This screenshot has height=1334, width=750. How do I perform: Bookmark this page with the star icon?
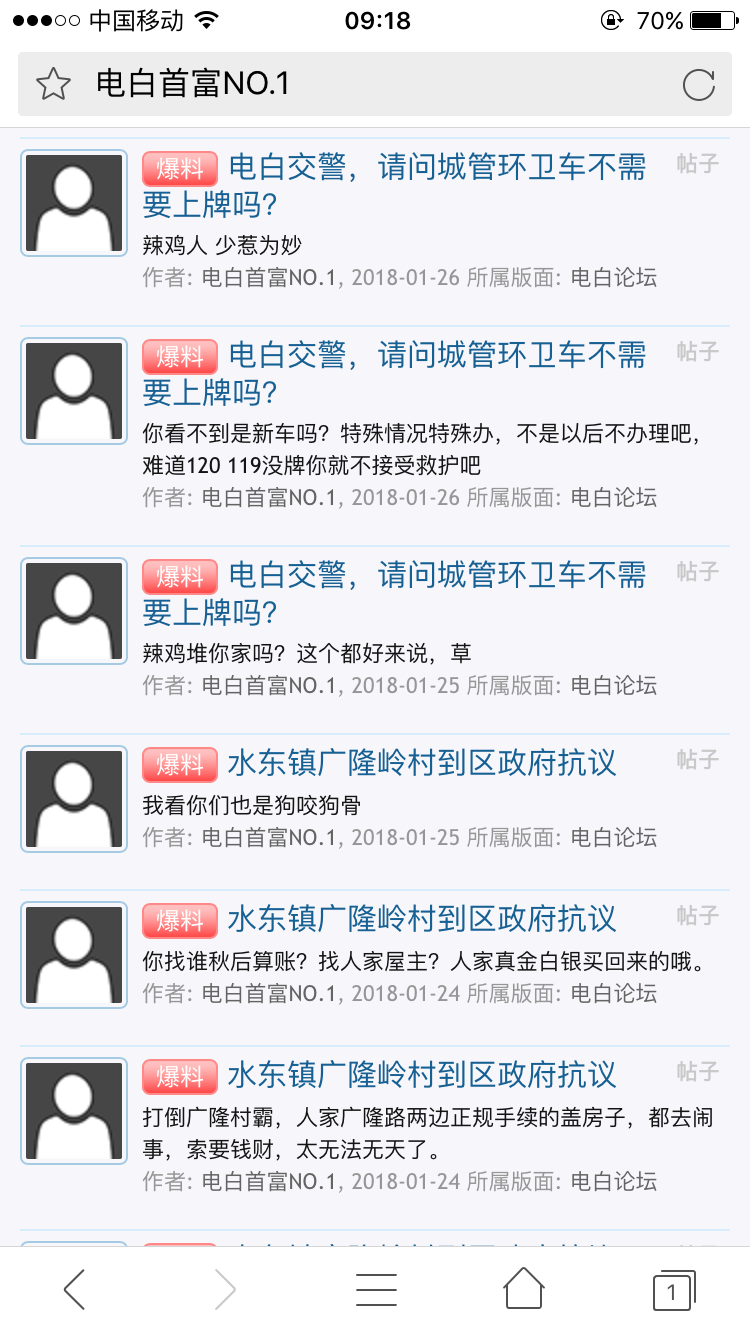(x=53, y=84)
